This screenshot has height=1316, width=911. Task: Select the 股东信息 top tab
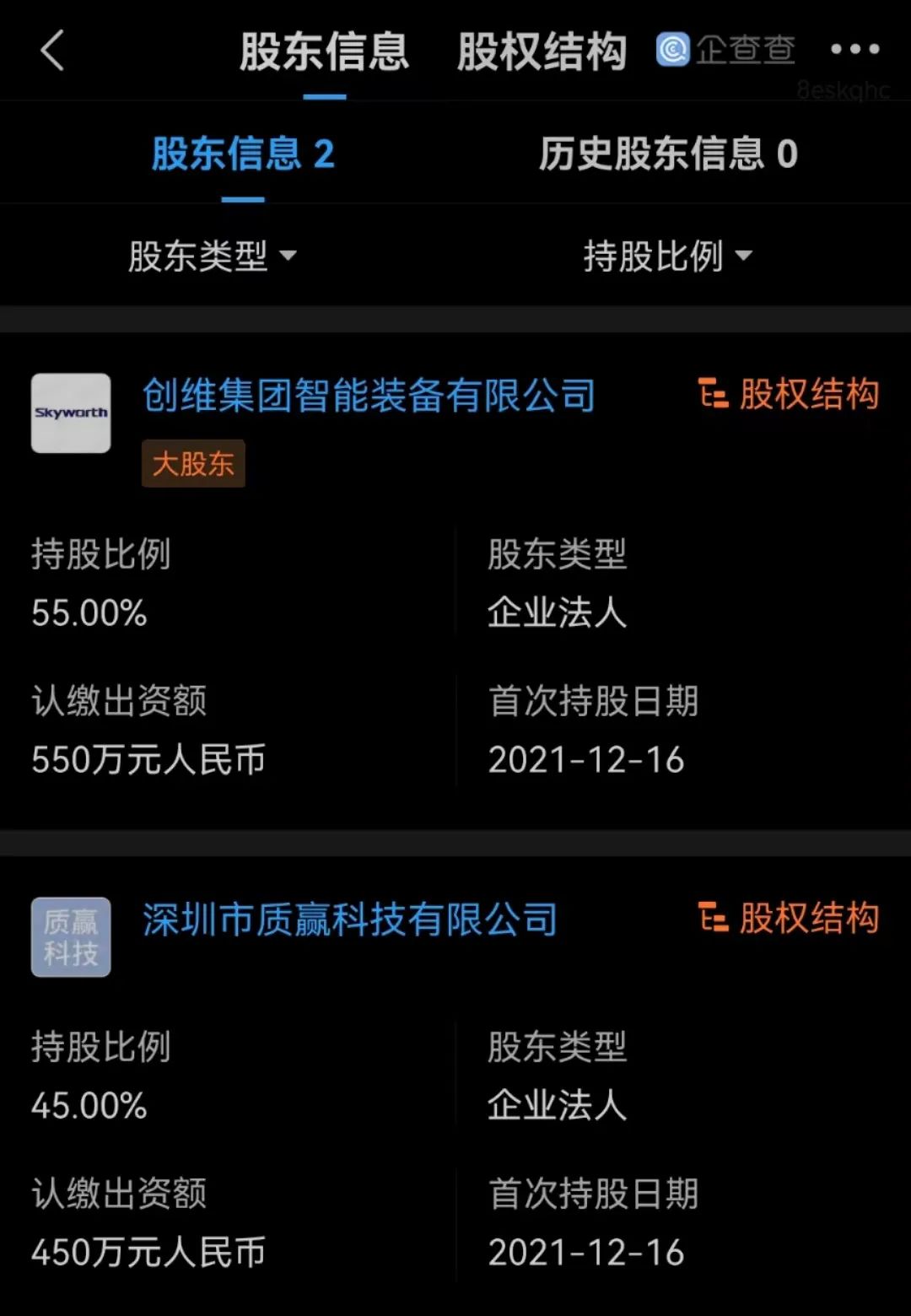pos(325,49)
